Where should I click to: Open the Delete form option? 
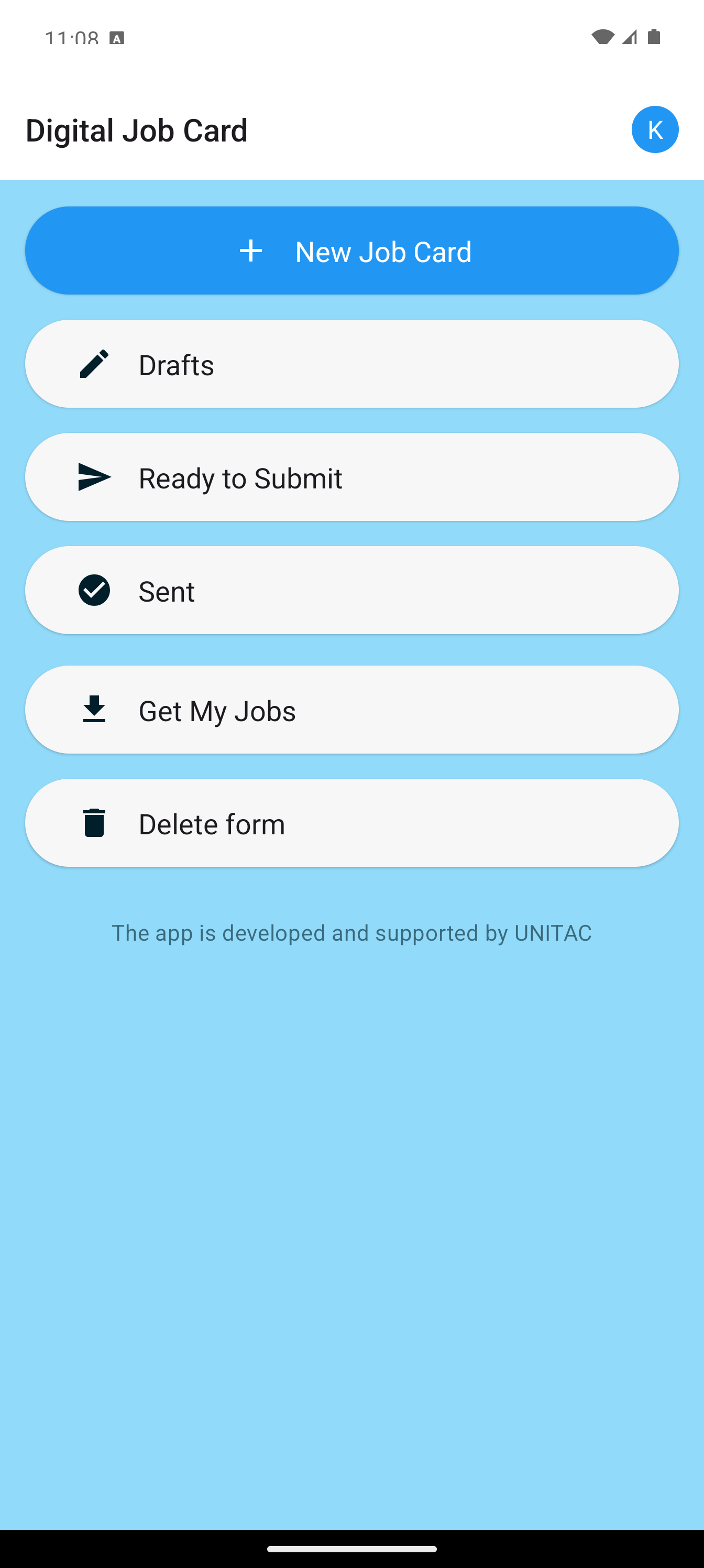(x=351, y=822)
